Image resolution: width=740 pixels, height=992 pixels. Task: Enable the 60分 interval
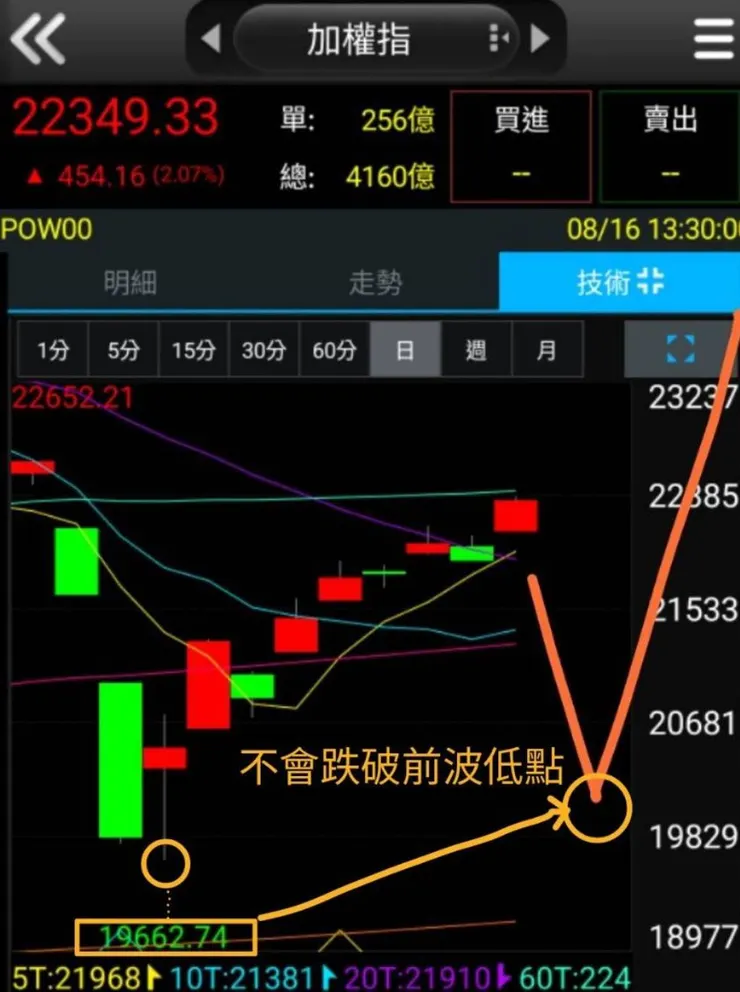[x=334, y=349]
